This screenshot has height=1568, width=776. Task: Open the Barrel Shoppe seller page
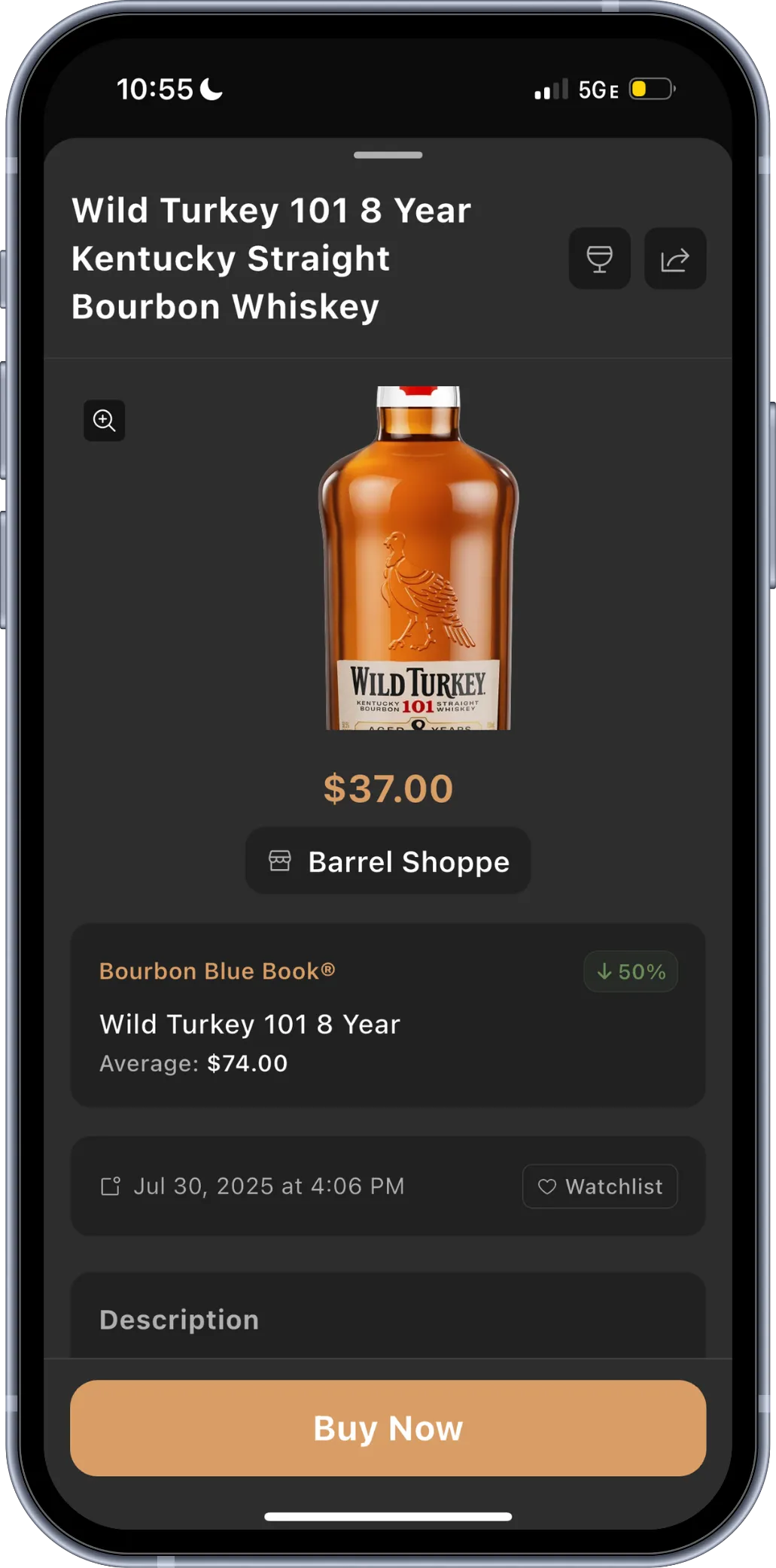(x=388, y=860)
